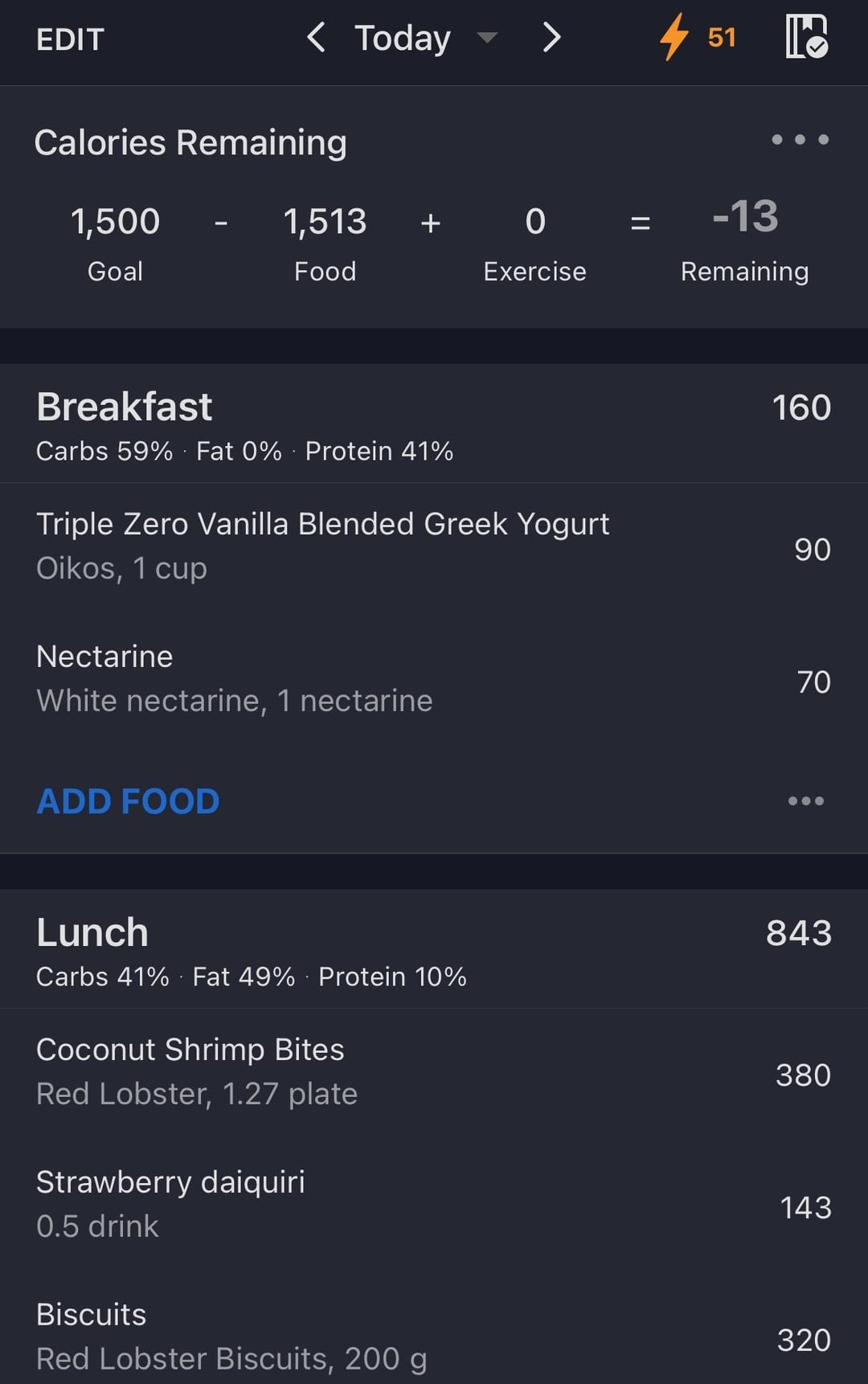Go to the previous day
Image resolution: width=868 pixels, height=1384 pixels.
pos(316,38)
